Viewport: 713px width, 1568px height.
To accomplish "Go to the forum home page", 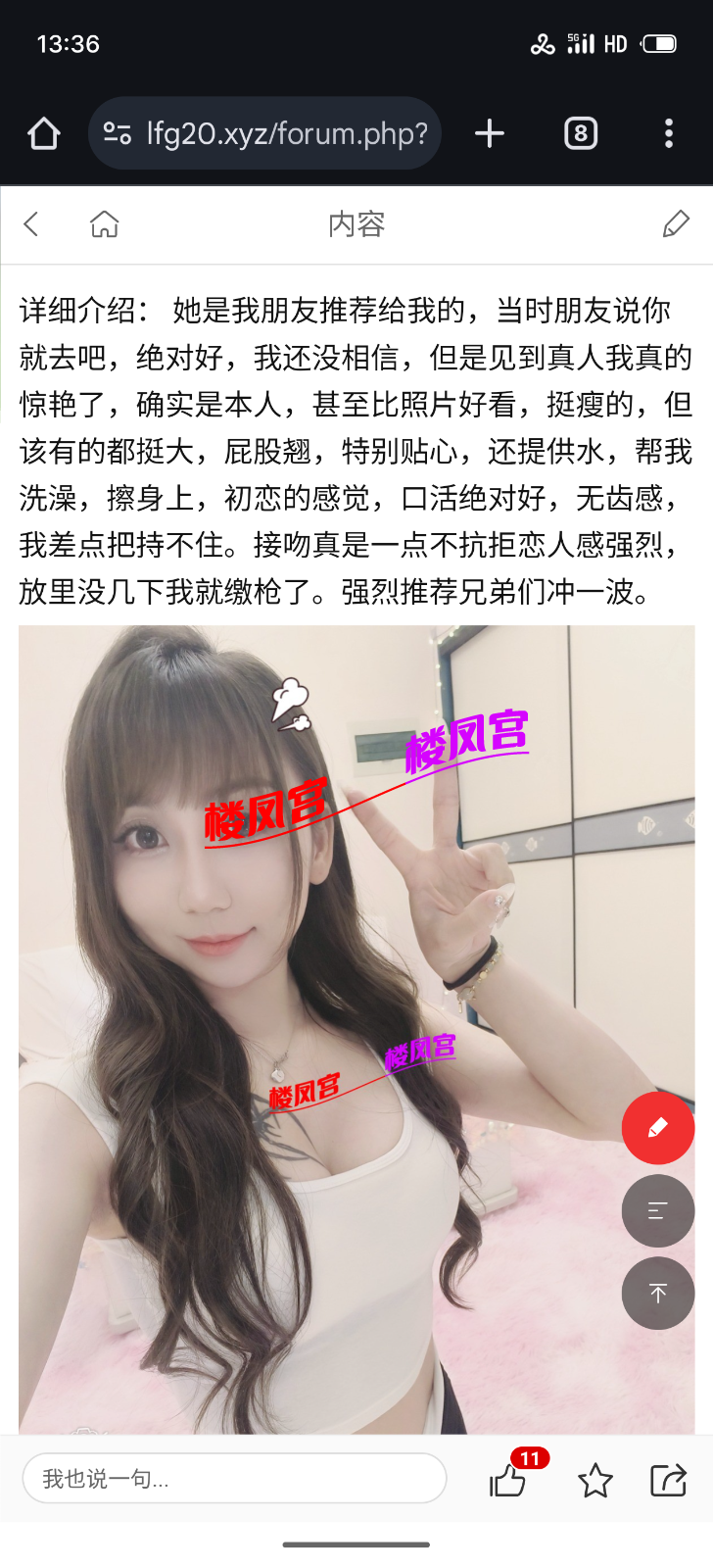I will tap(104, 224).
